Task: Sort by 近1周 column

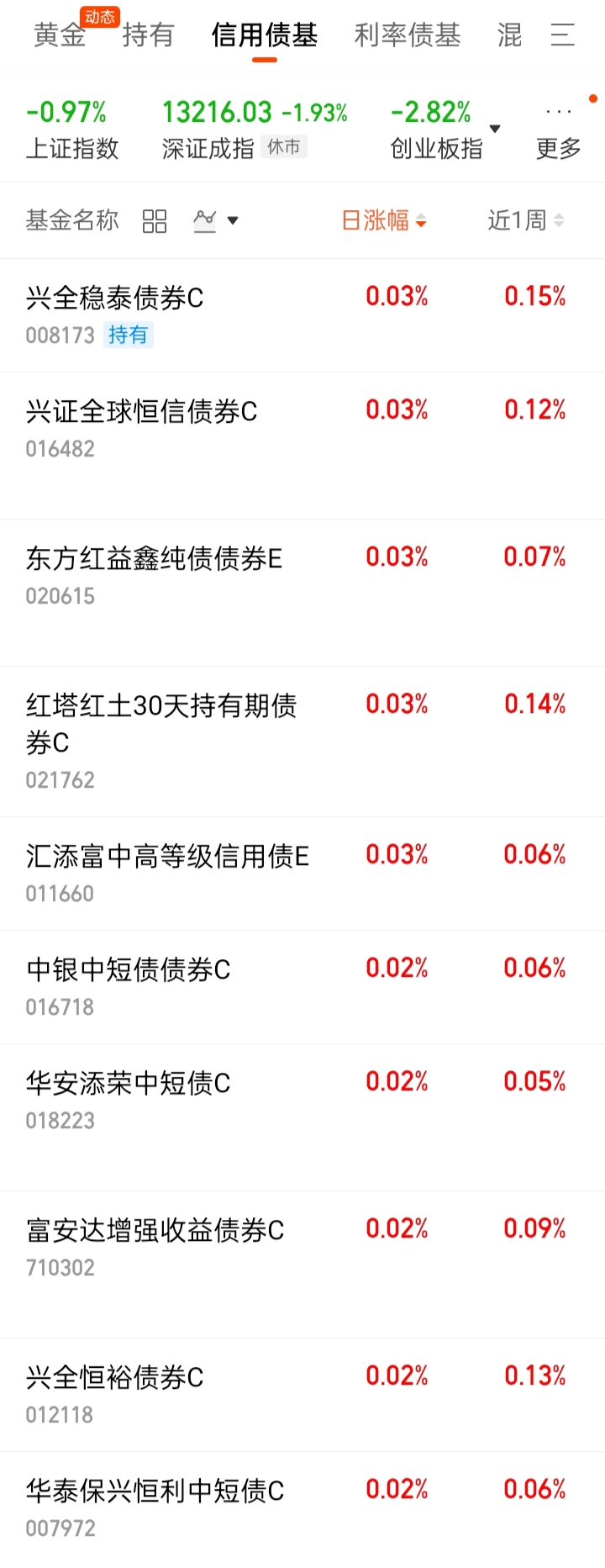Action: tap(525, 221)
